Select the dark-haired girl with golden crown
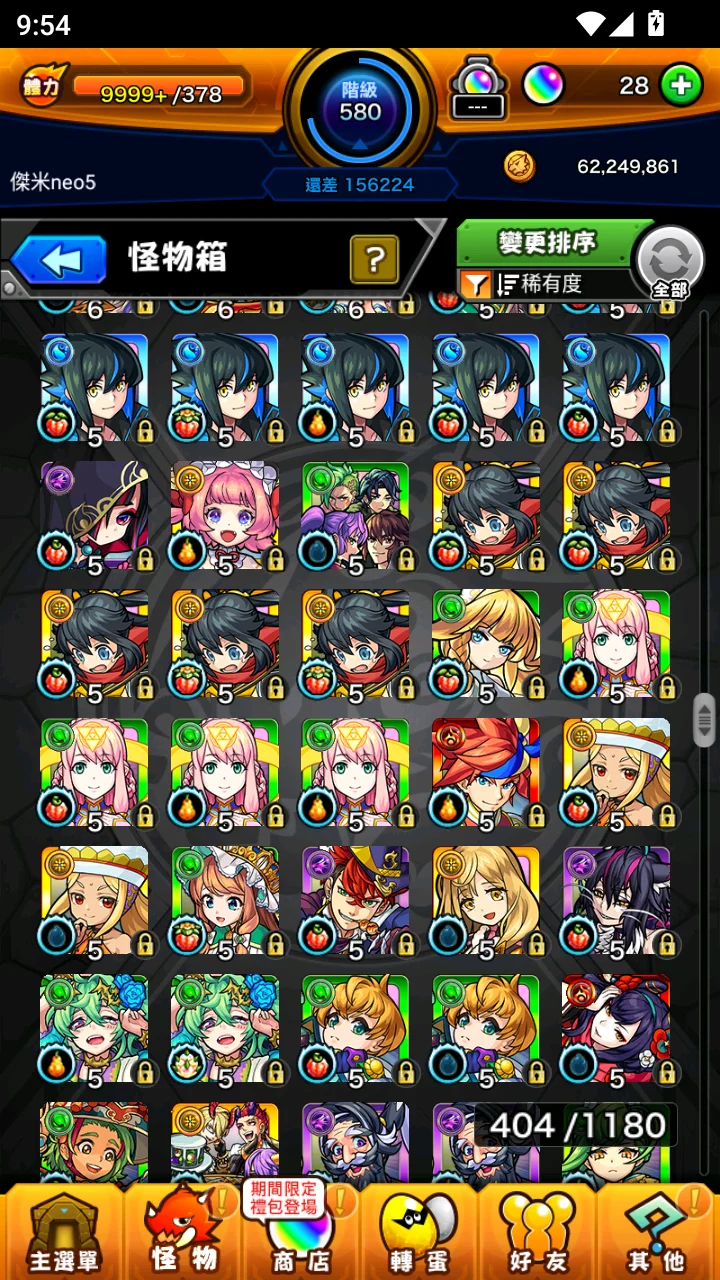 pyautogui.click(x=94, y=515)
